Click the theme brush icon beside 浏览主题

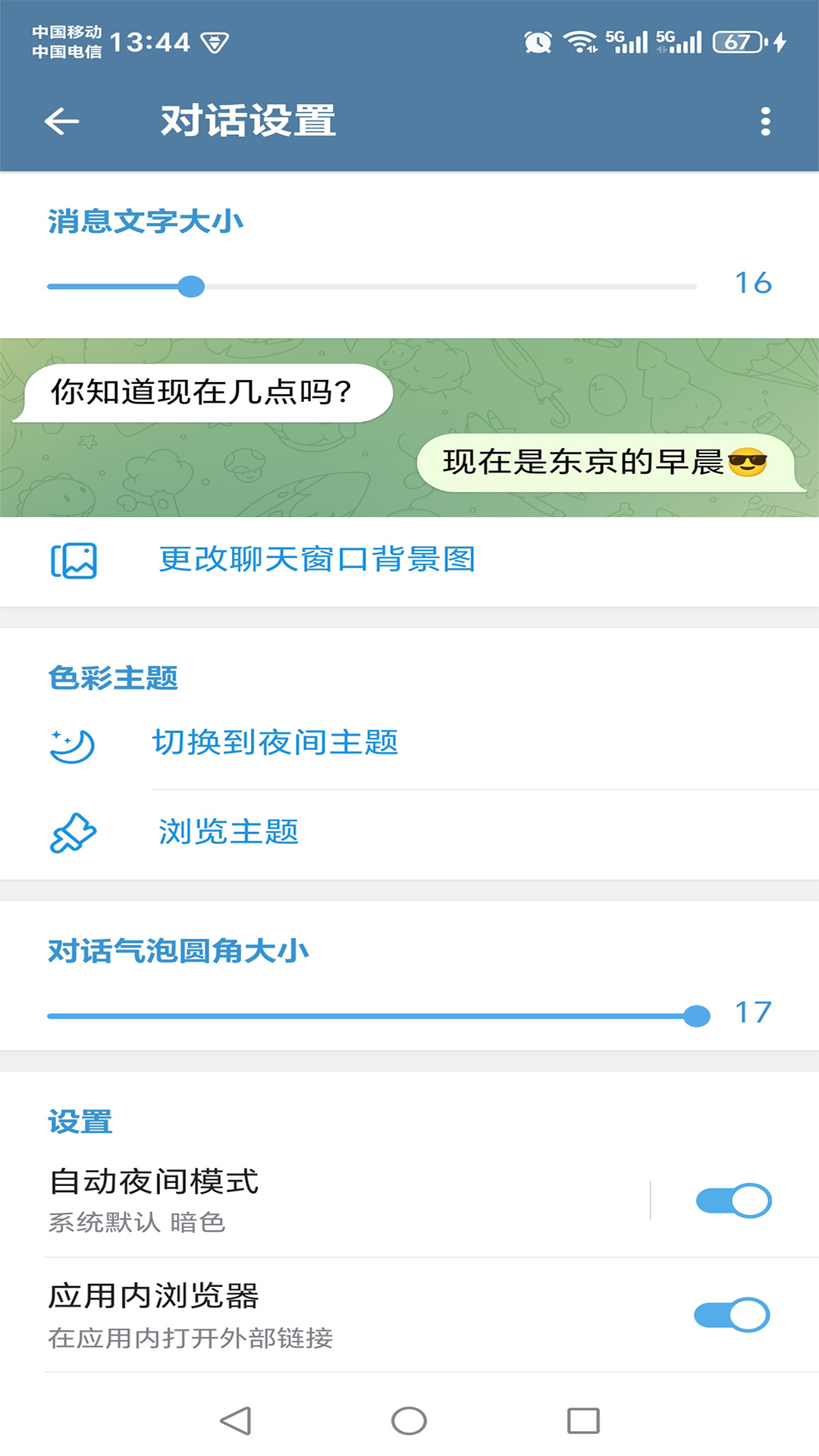pyautogui.click(x=72, y=832)
